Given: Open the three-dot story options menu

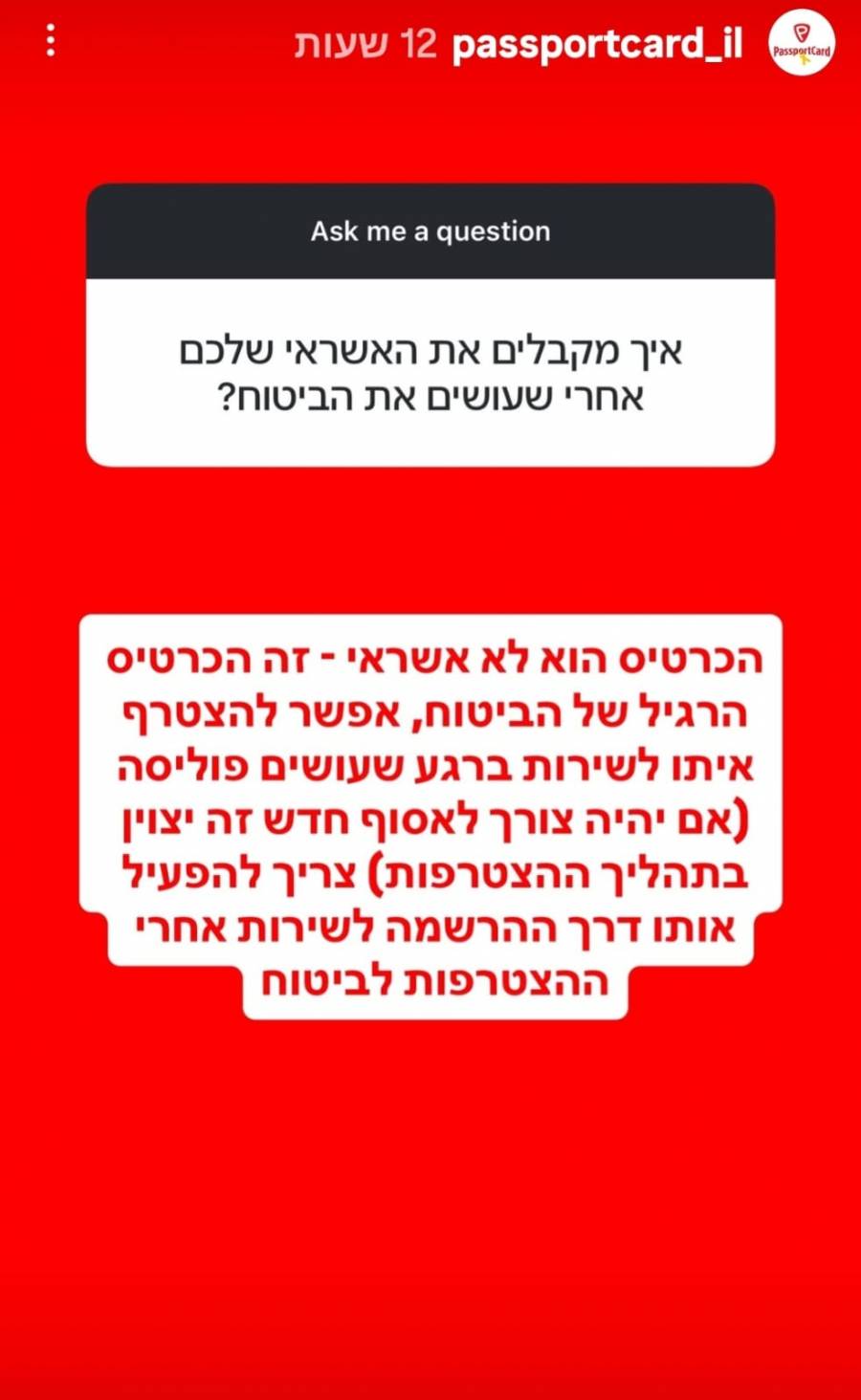Looking at the screenshot, I should (51, 41).
